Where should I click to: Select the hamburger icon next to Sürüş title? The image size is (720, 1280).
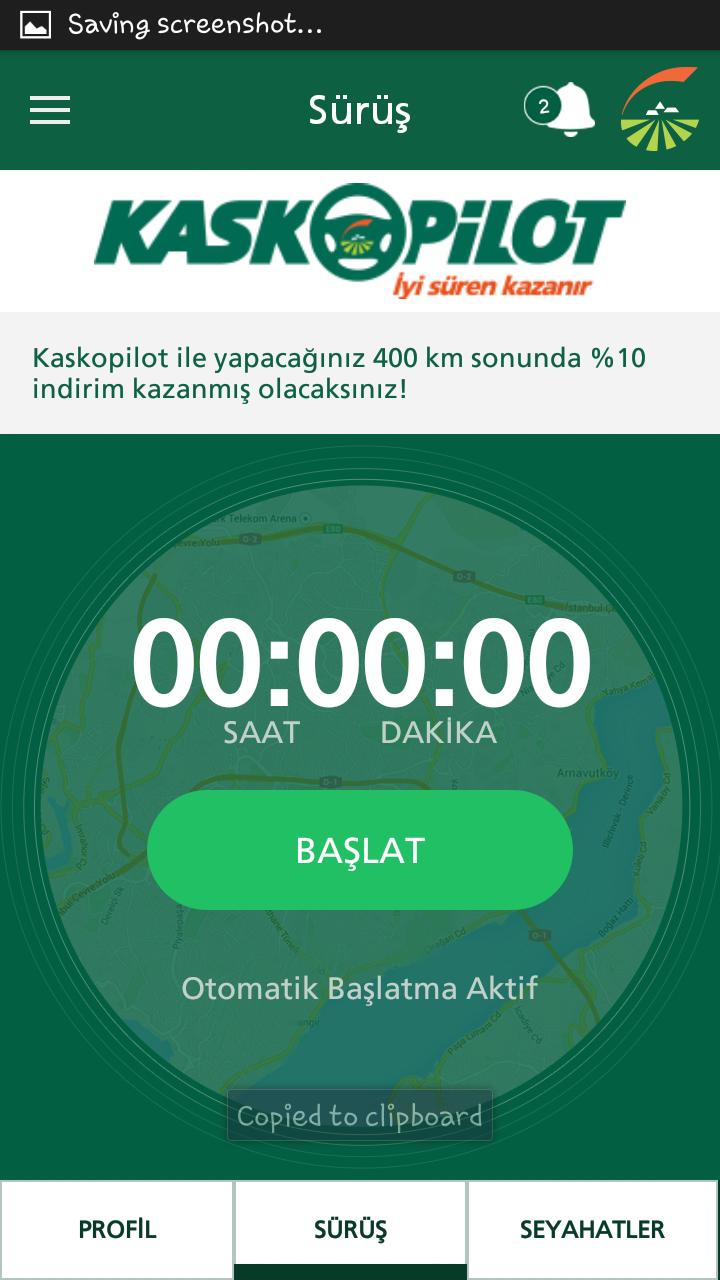tap(50, 111)
